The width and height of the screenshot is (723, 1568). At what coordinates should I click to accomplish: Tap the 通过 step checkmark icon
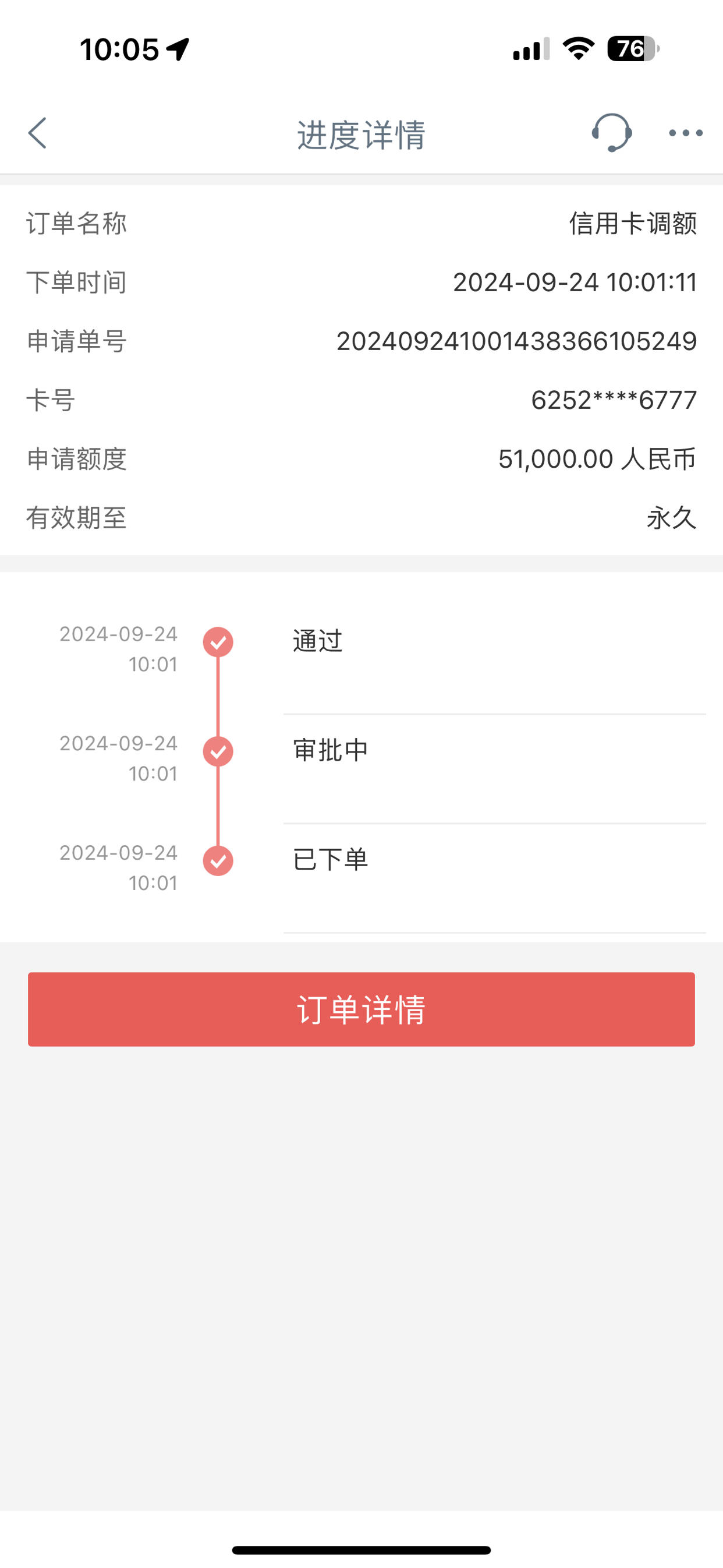[x=218, y=641]
